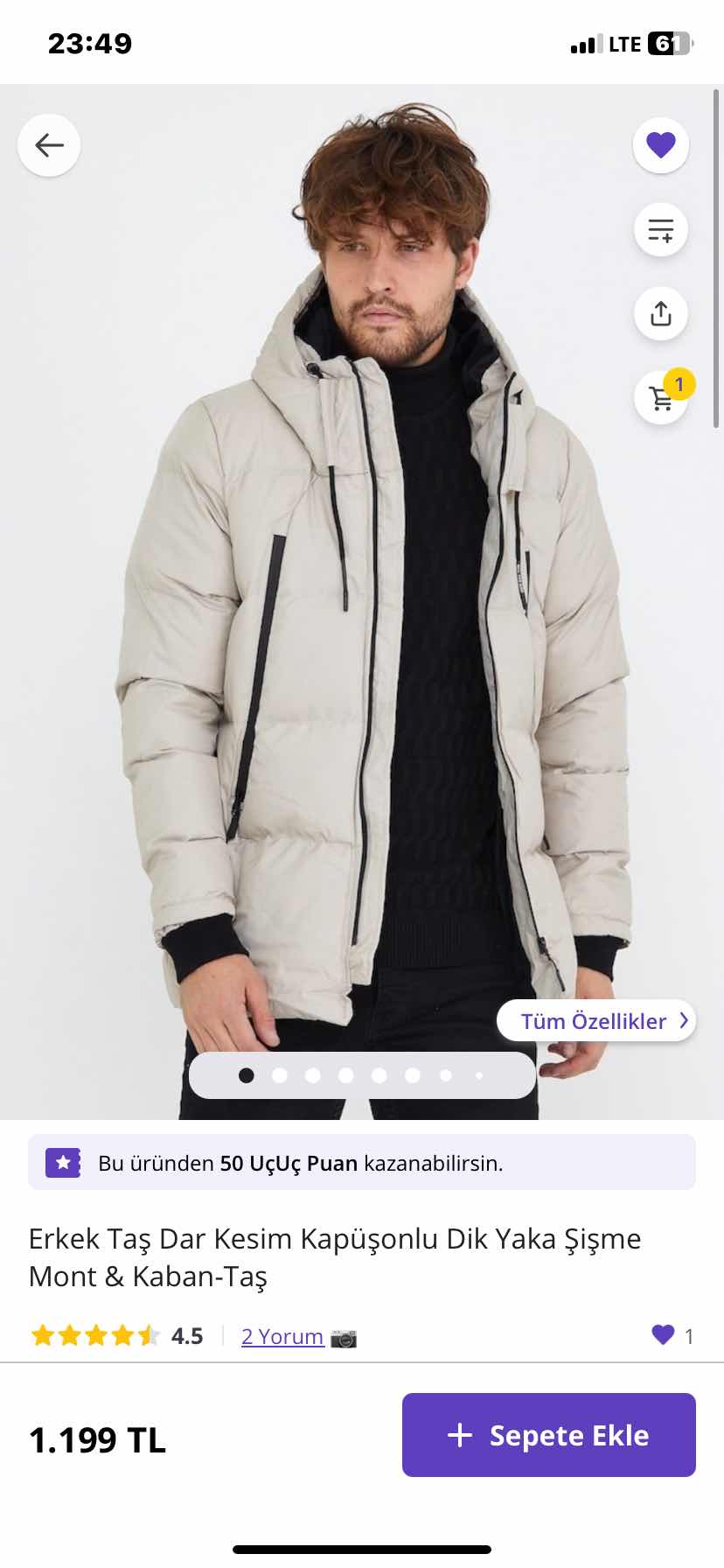Share this product

pos(660,313)
